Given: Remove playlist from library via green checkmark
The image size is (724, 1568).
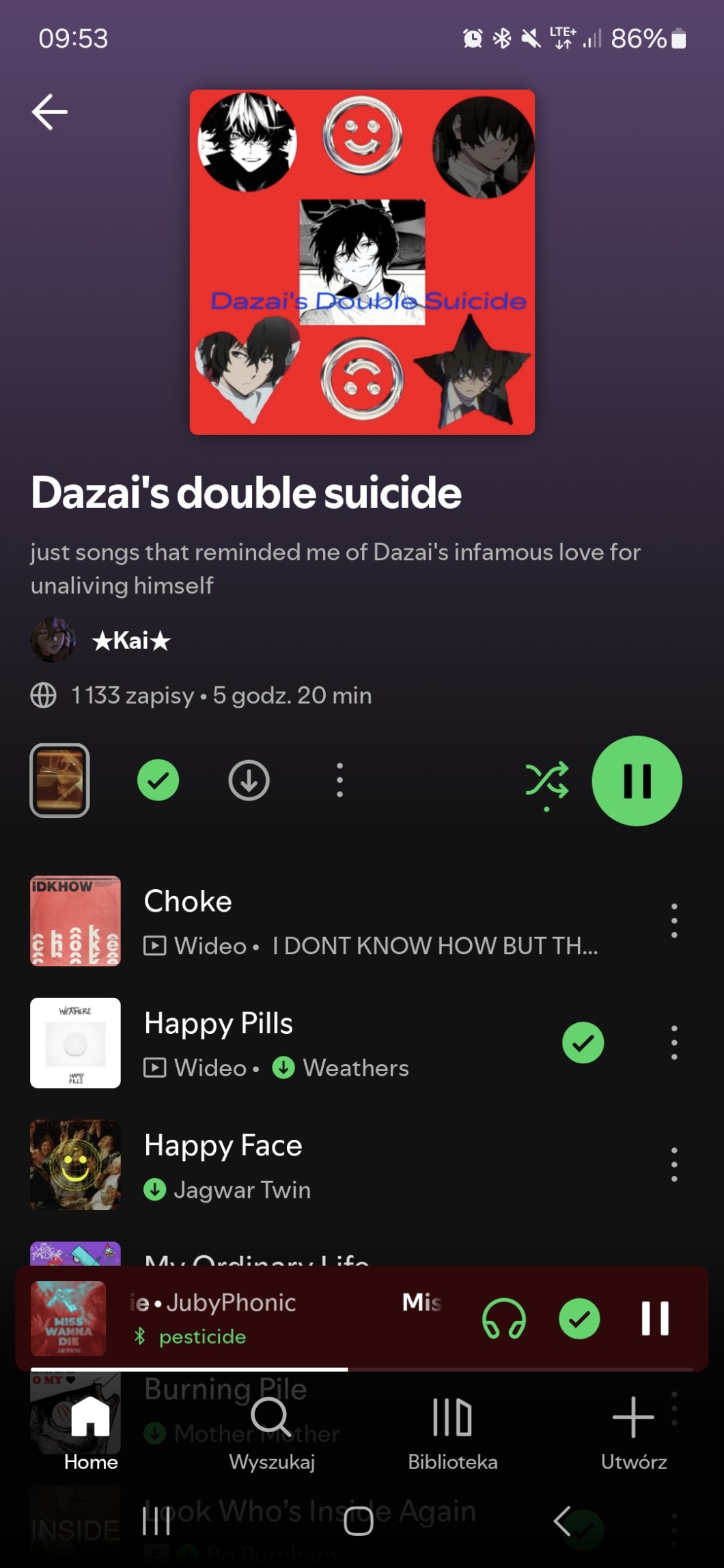Looking at the screenshot, I should (x=158, y=780).
